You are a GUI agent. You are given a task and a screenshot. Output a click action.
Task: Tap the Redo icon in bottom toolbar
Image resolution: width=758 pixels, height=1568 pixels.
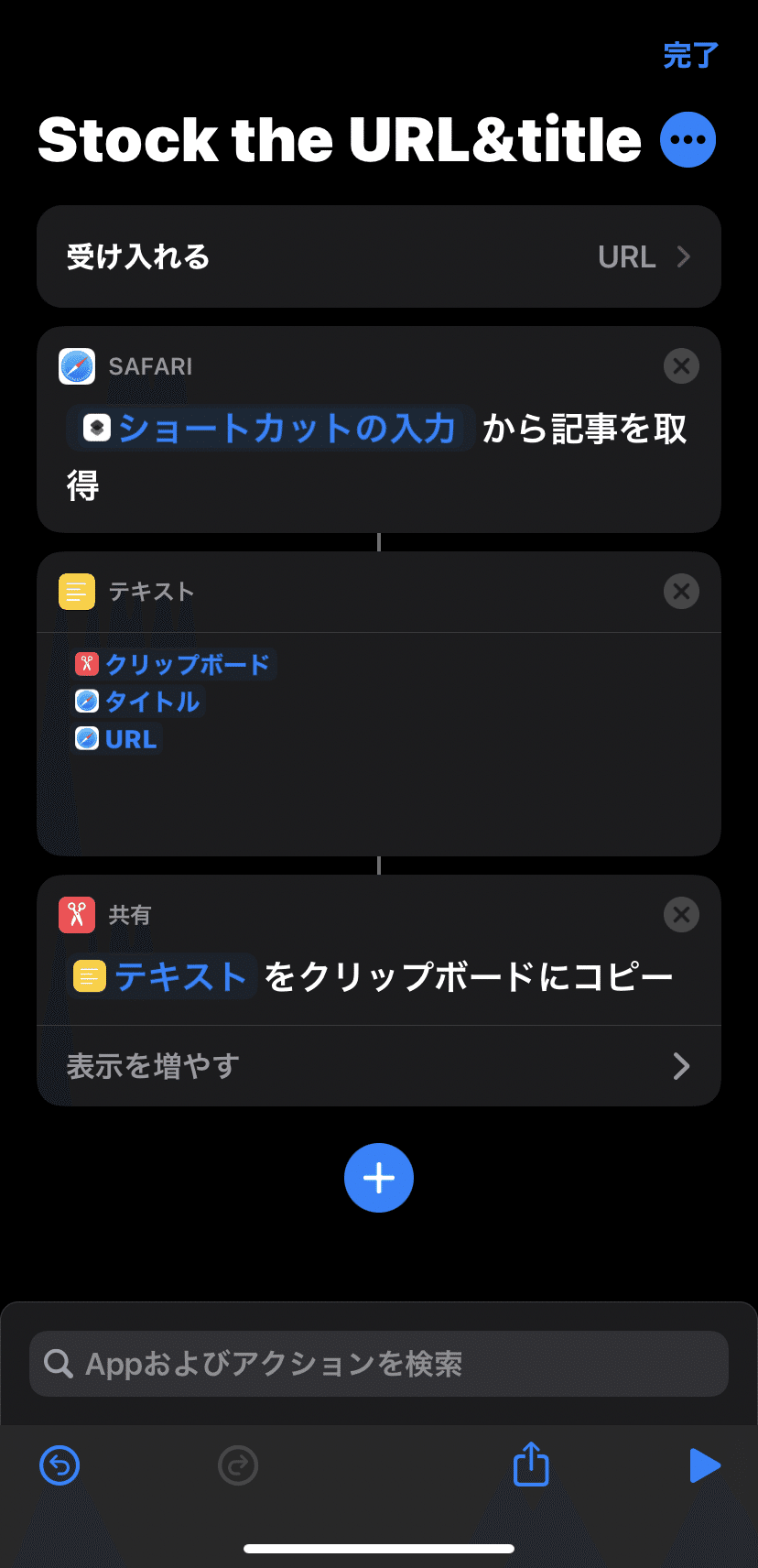[237, 1465]
